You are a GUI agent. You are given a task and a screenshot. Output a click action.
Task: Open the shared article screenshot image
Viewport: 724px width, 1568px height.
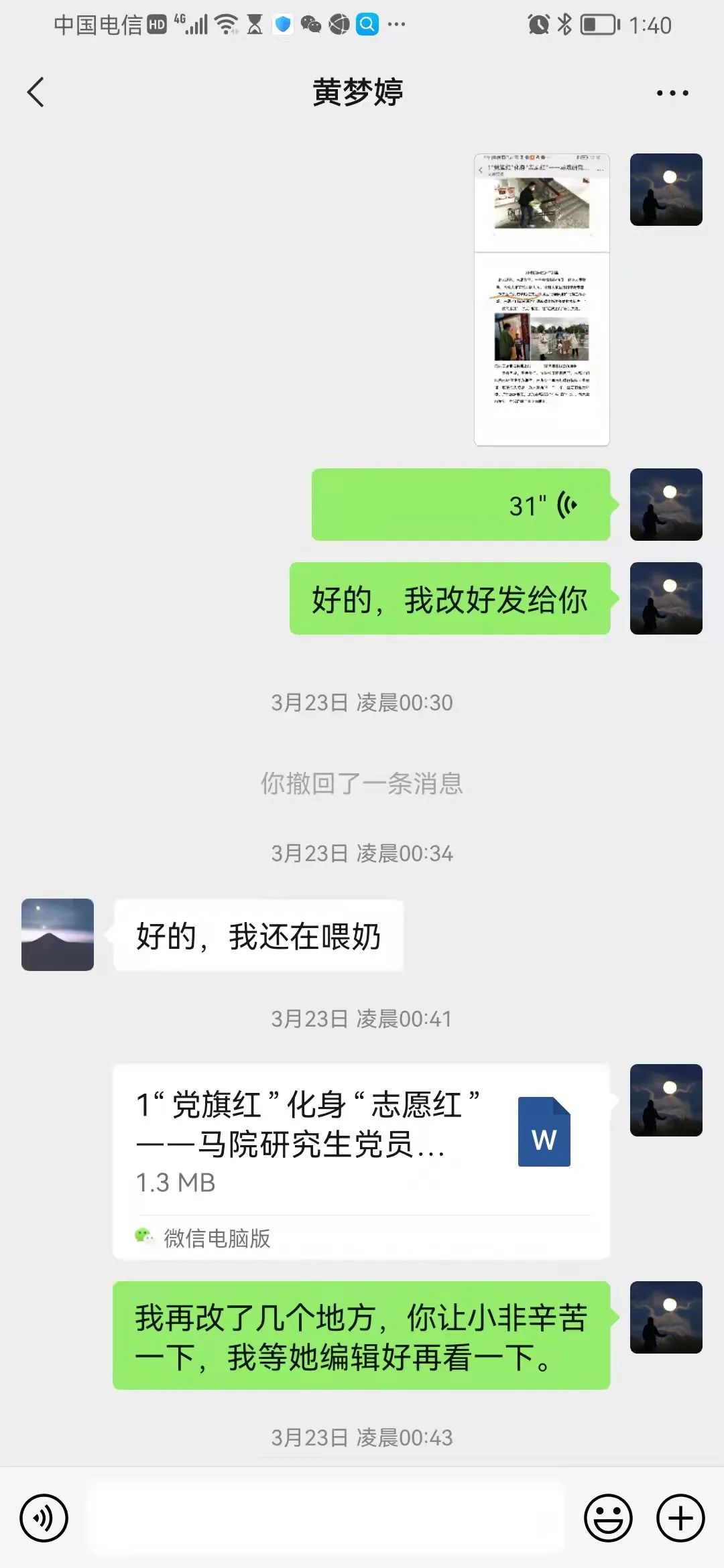[x=542, y=300]
